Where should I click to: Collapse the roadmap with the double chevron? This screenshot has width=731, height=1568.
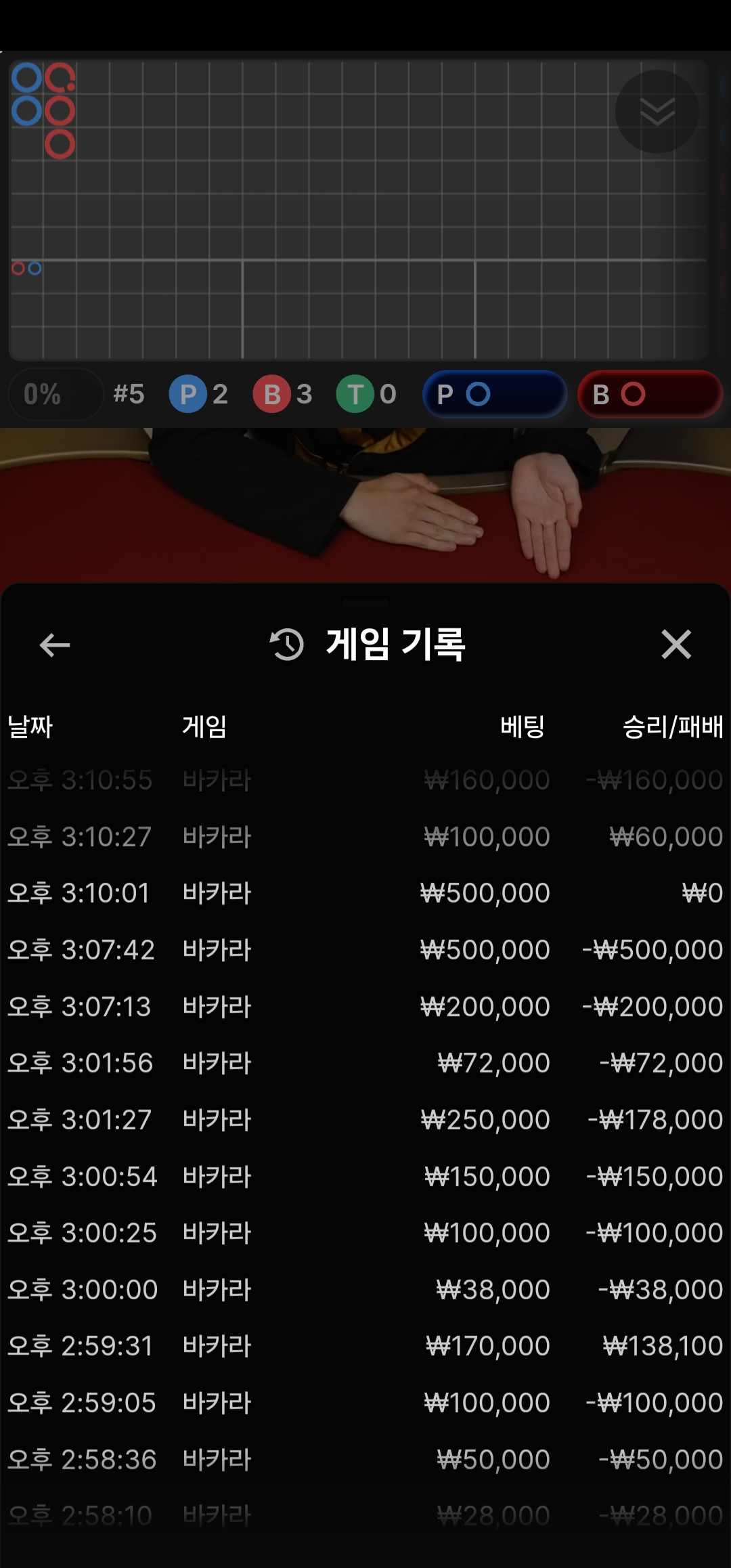(657, 112)
